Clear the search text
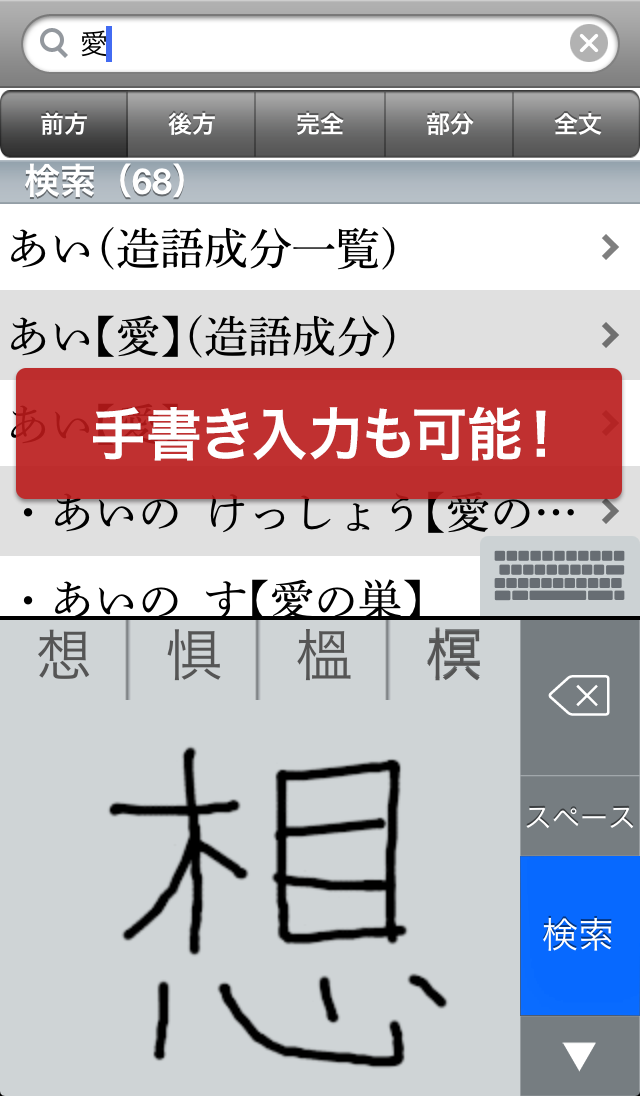 click(x=589, y=43)
